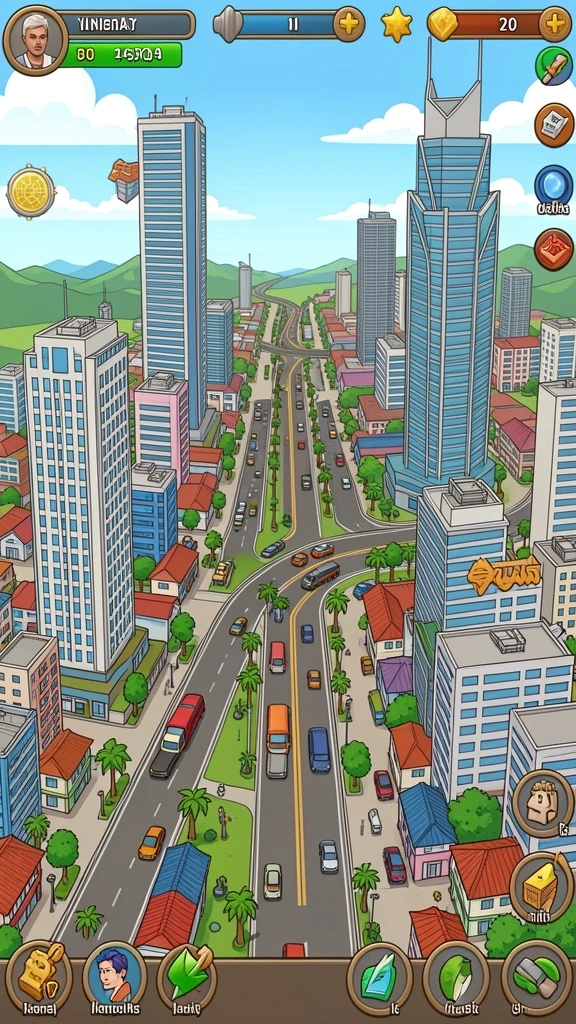Tap the hammer build button in the bottom bar
This screenshot has width=576, height=1024.
[536, 978]
